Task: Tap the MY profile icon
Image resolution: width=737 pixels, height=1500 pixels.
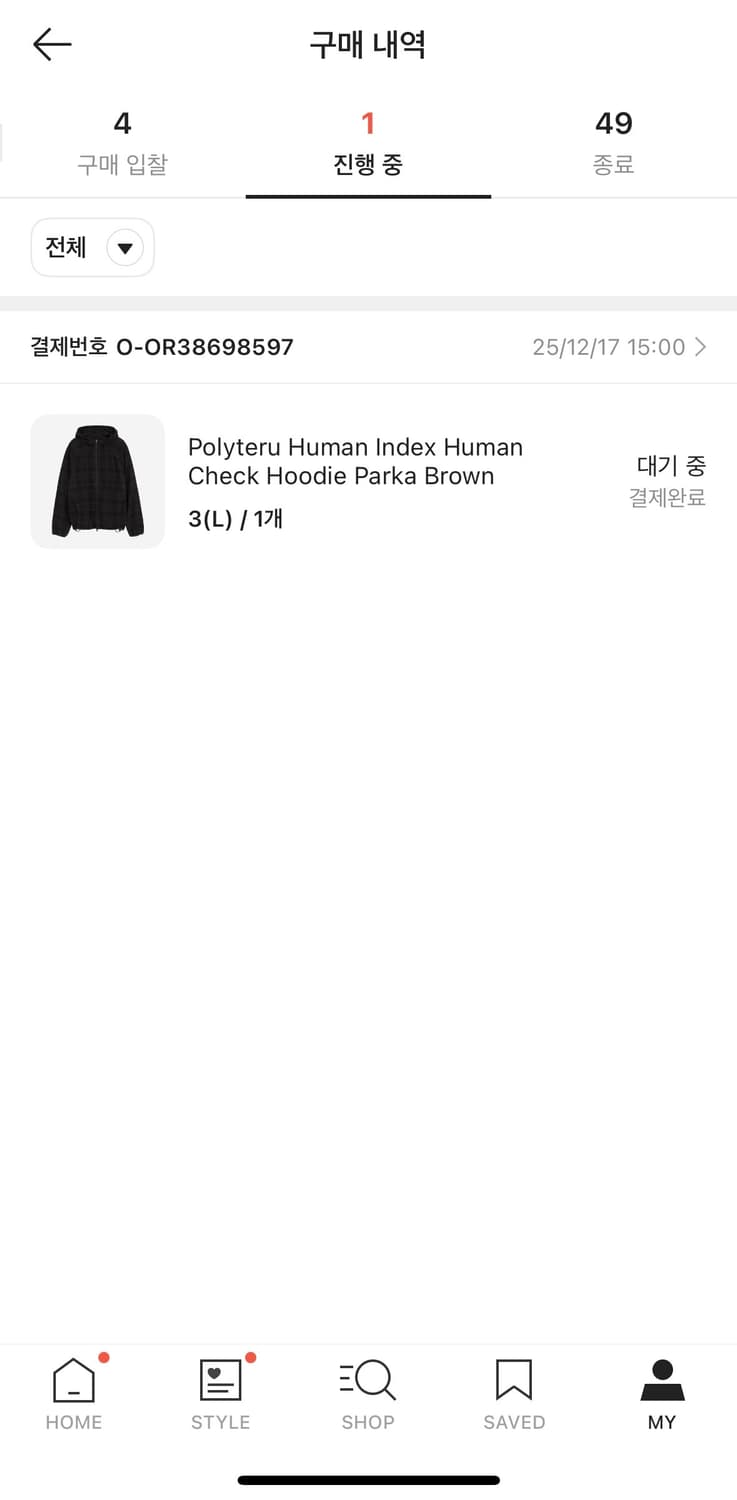Action: click(661, 1378)
